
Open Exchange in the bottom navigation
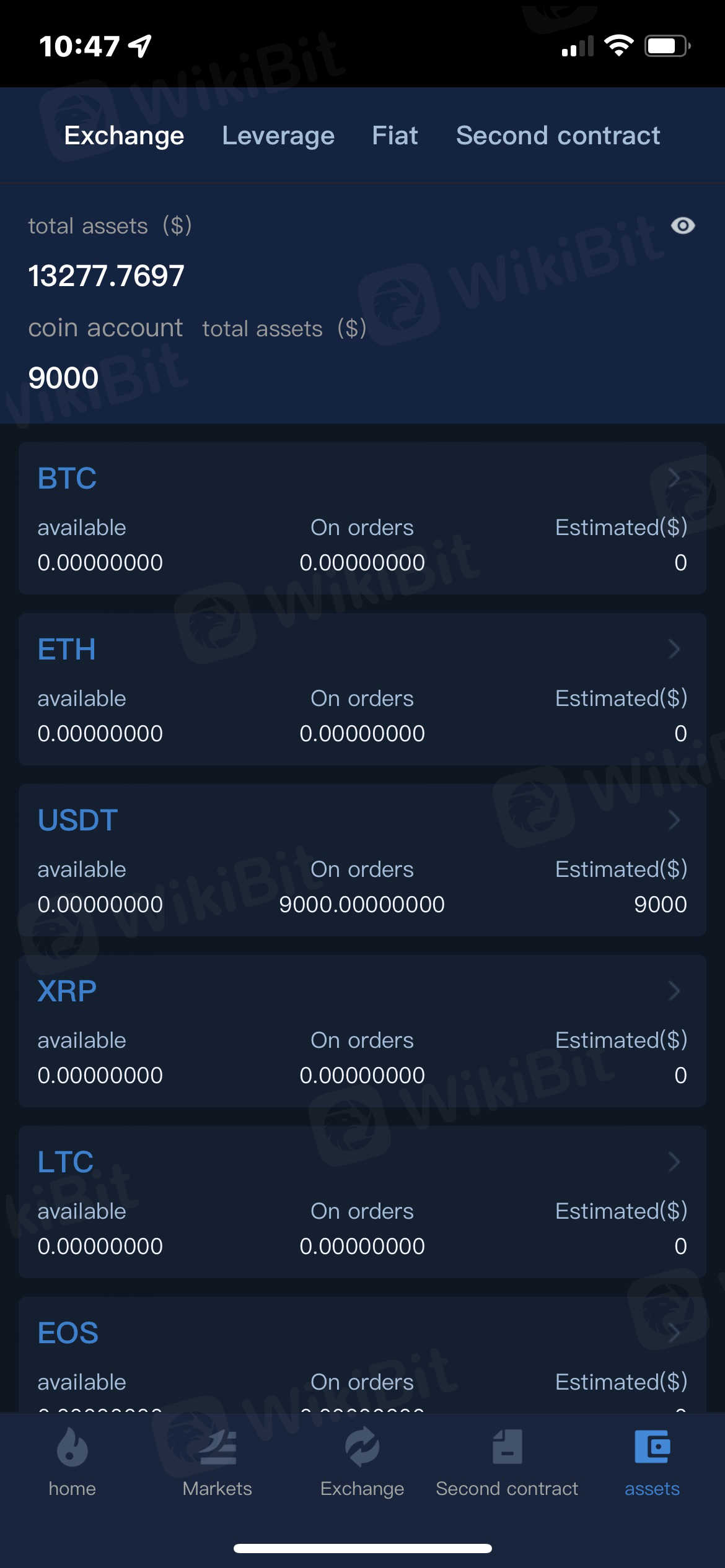362,1461
